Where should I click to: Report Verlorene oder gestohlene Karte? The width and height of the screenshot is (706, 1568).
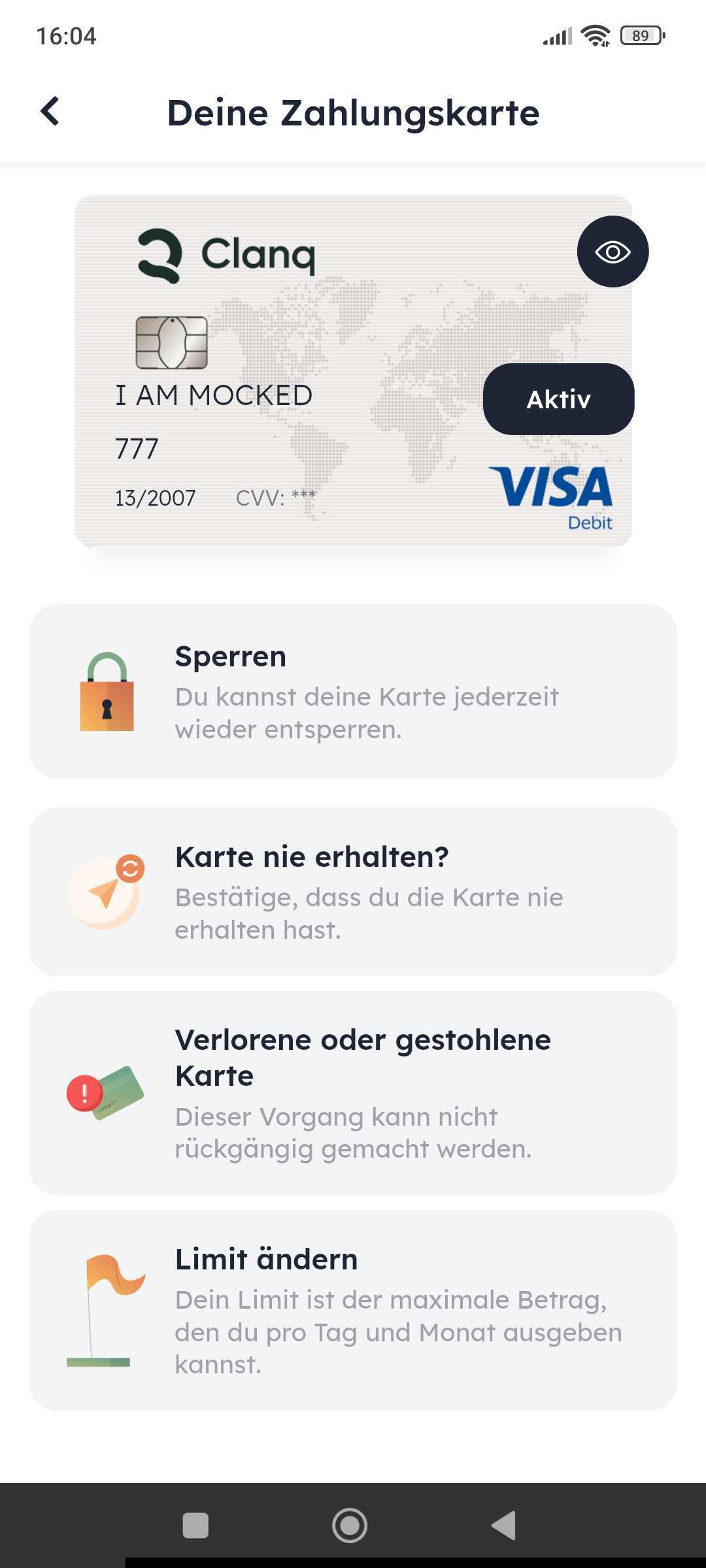353,1093
